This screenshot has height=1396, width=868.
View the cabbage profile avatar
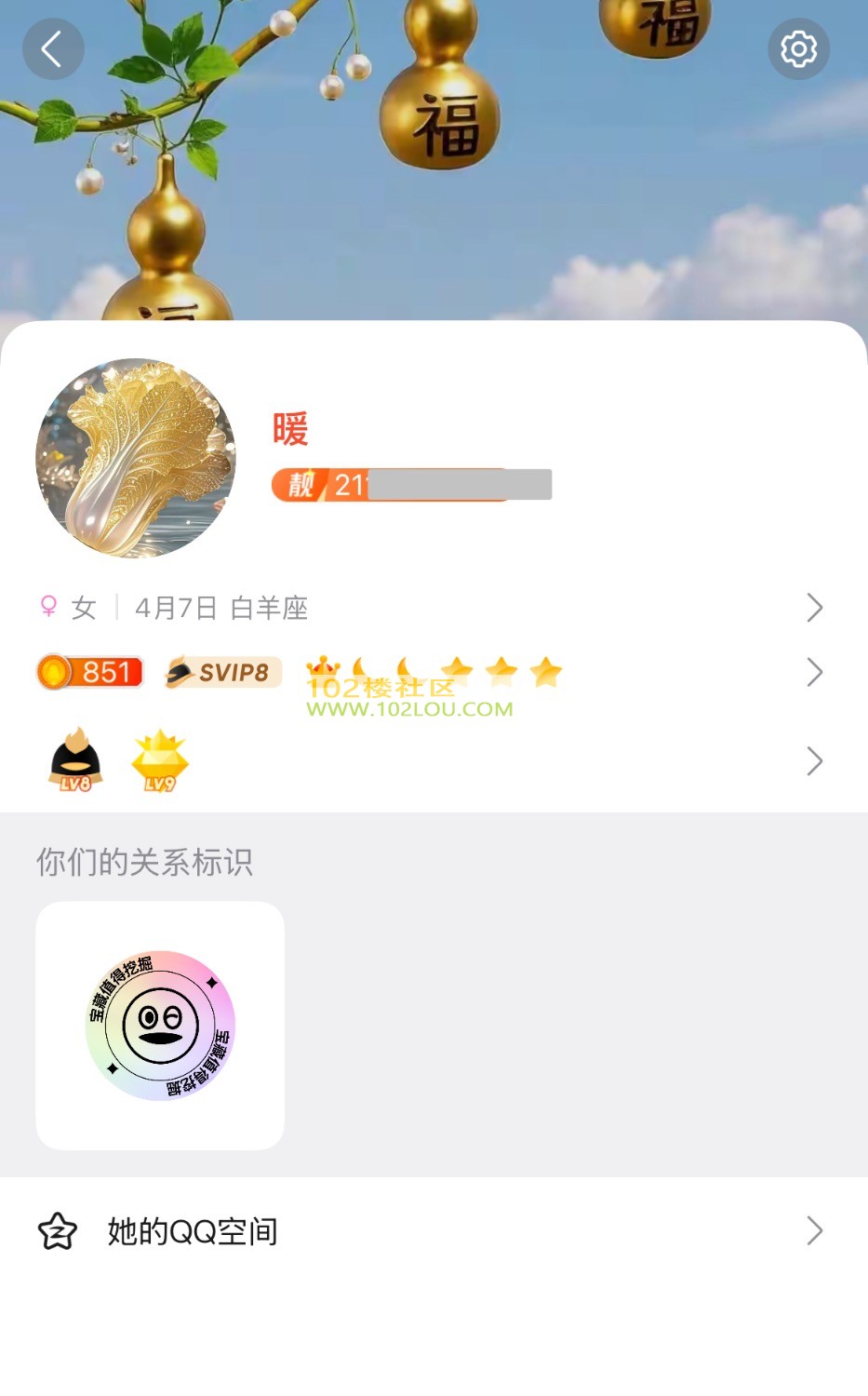(136, 458)
